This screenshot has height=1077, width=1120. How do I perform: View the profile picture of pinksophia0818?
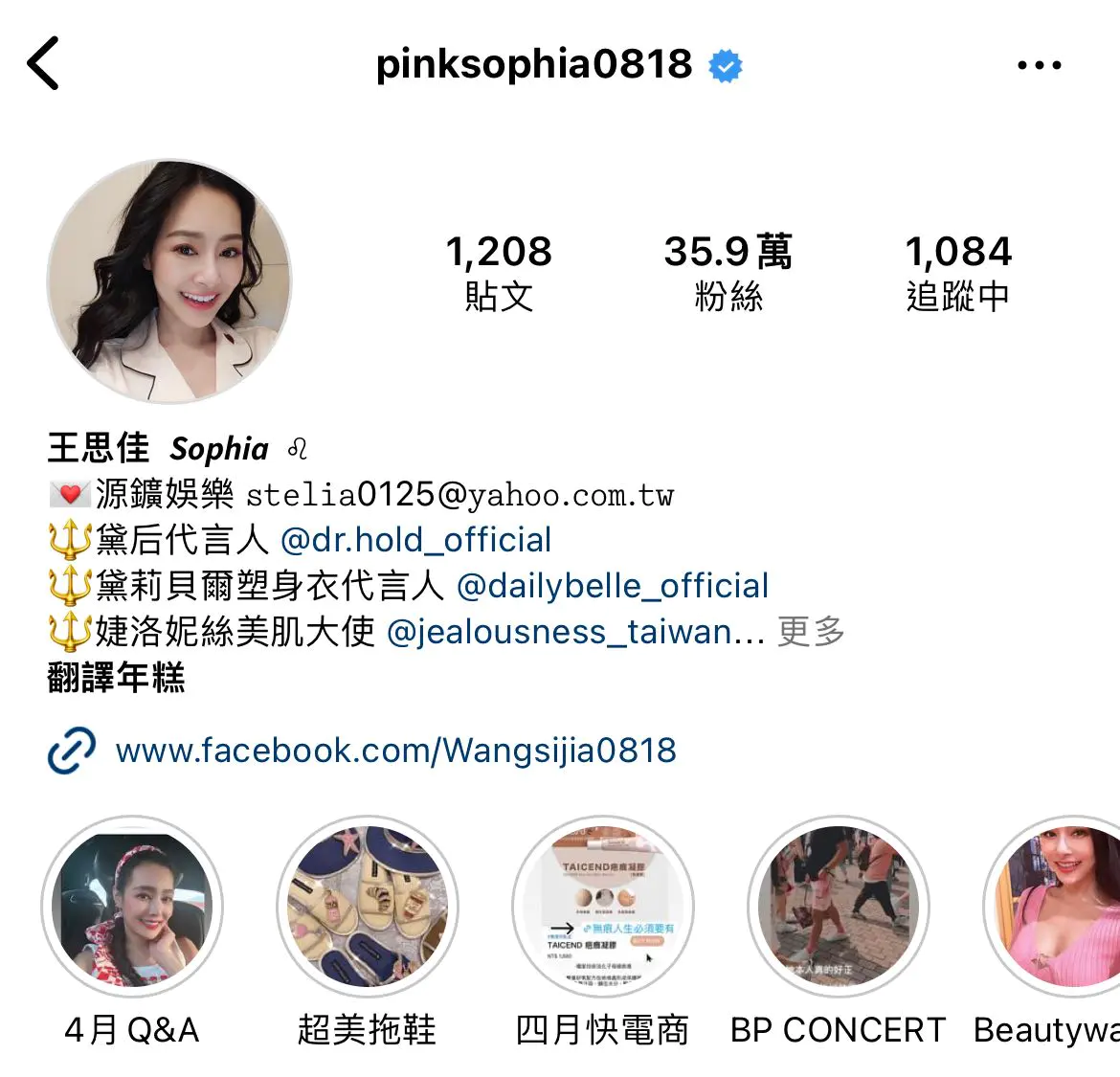point(169,281)
